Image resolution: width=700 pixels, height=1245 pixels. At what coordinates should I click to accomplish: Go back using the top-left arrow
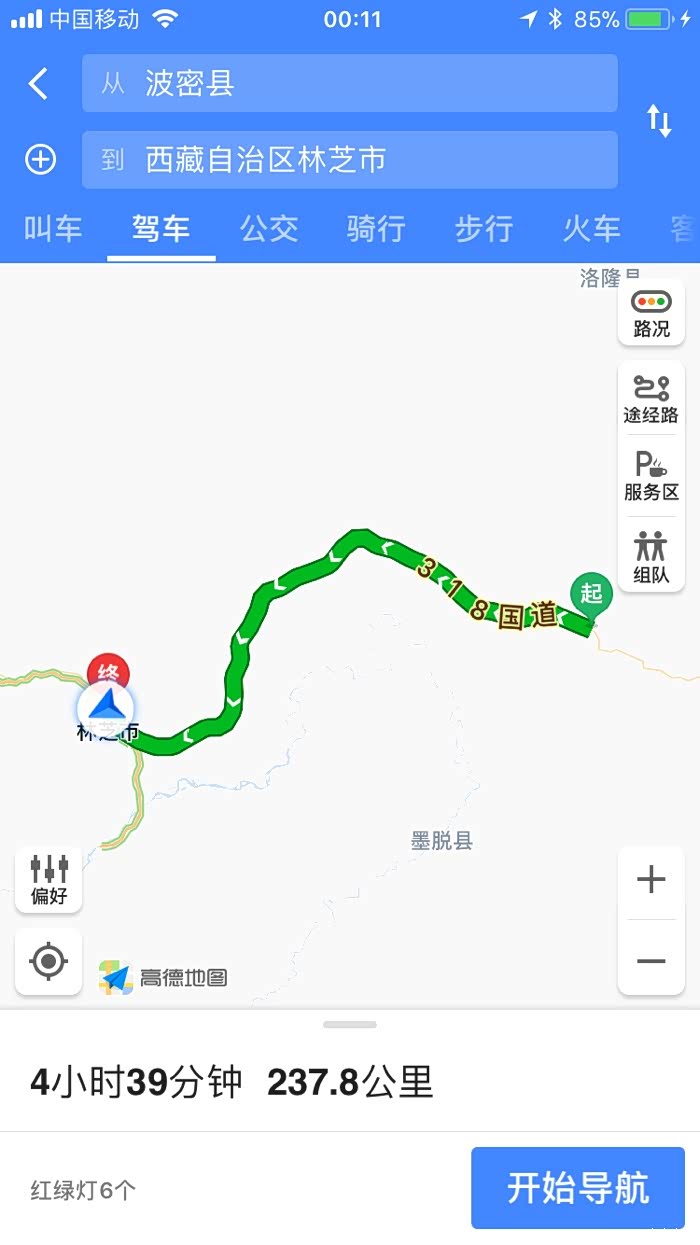pyautogui.click(x=38, y=84)
